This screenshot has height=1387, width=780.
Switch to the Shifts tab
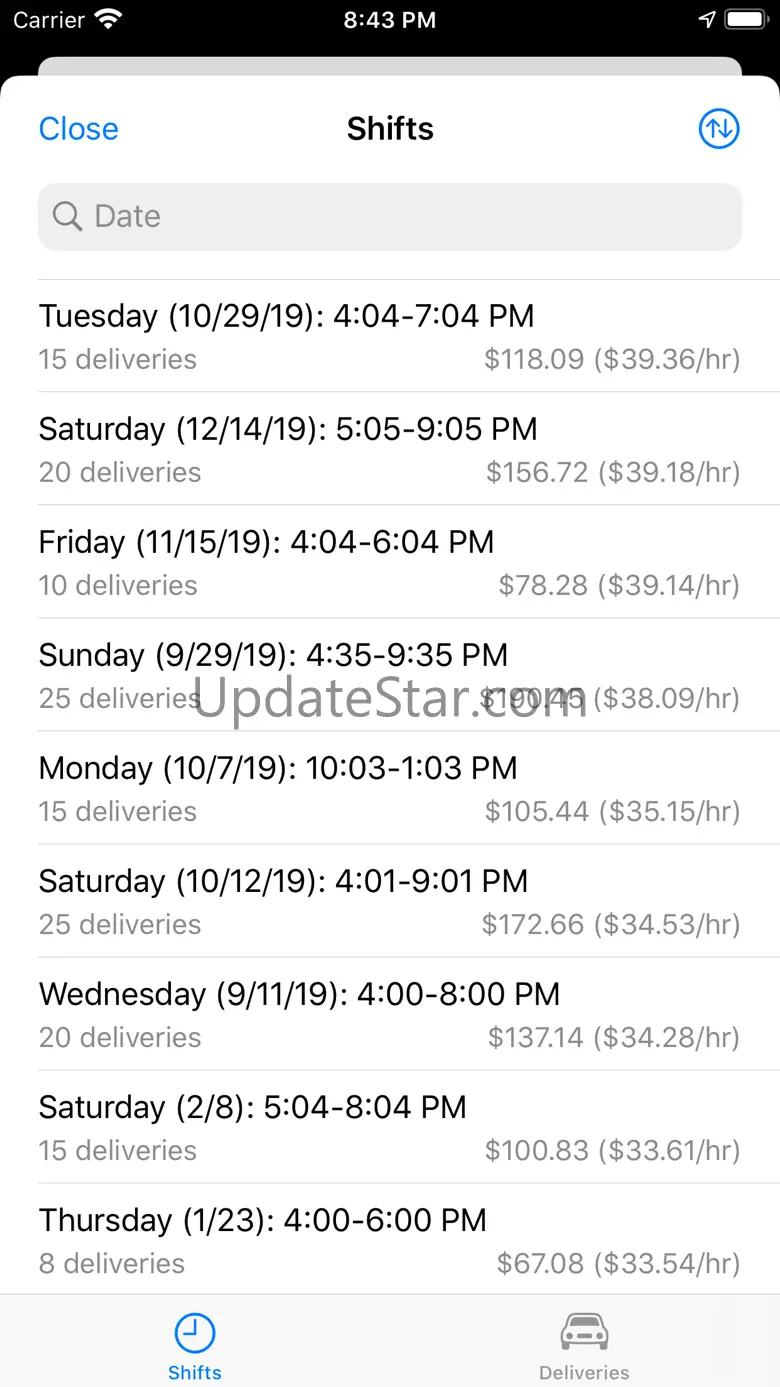(195, 1345)
